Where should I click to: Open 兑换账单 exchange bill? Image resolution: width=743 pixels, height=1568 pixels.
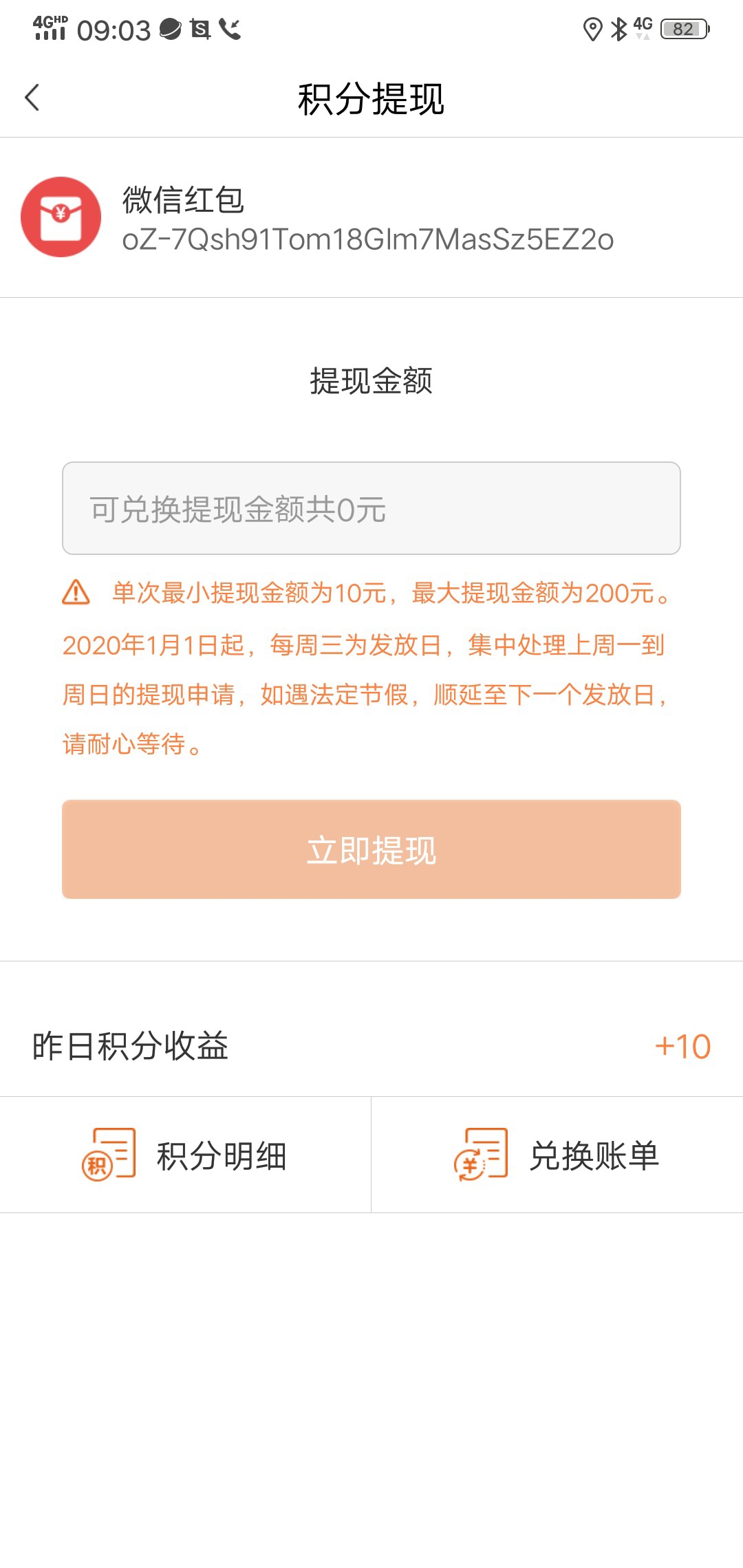point(557,1155)
